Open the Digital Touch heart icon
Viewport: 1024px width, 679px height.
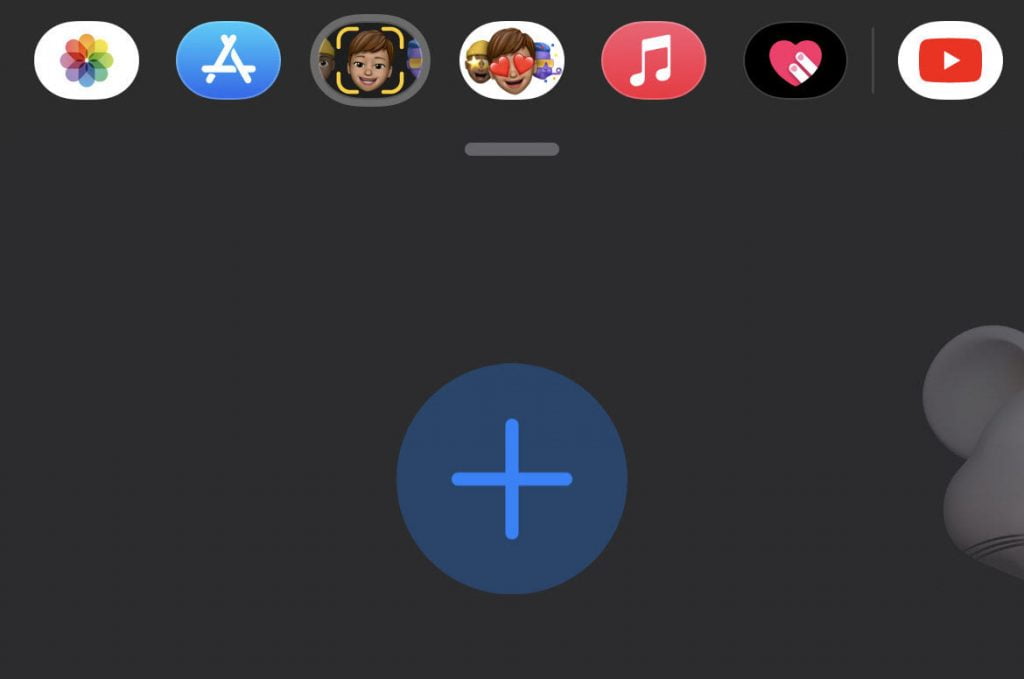[x=795, y=61]
